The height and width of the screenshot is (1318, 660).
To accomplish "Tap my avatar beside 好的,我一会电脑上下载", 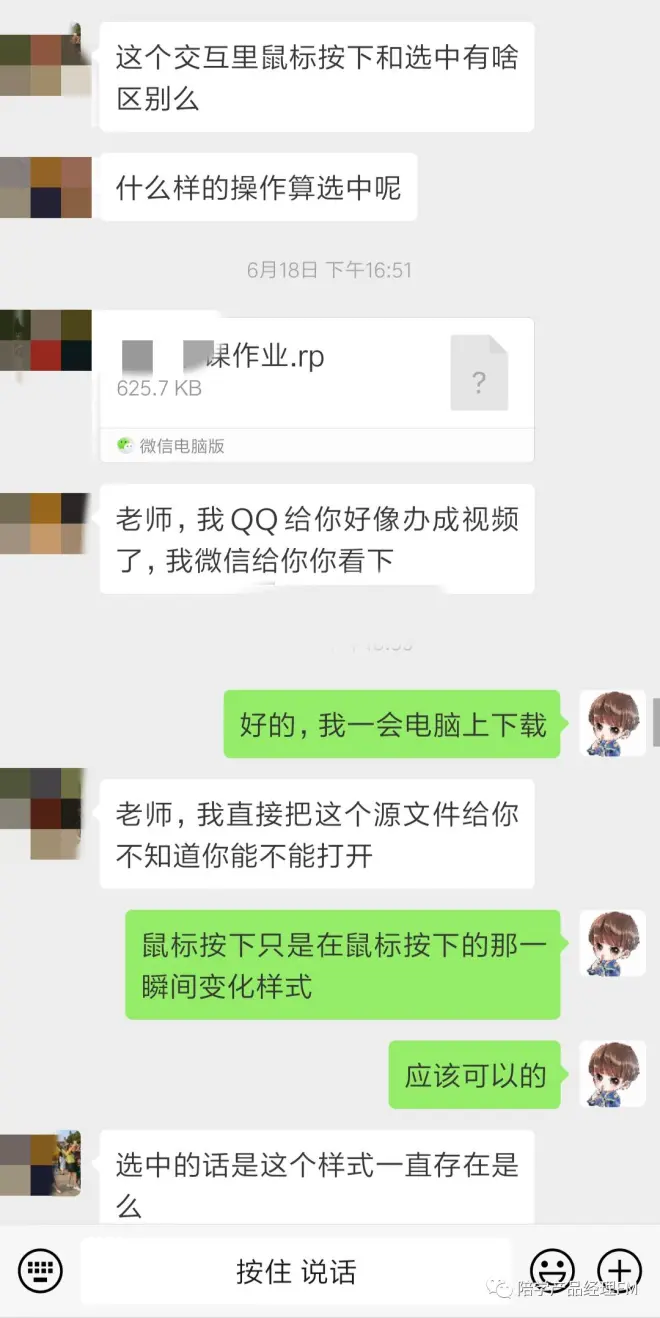I will point(612,723).
